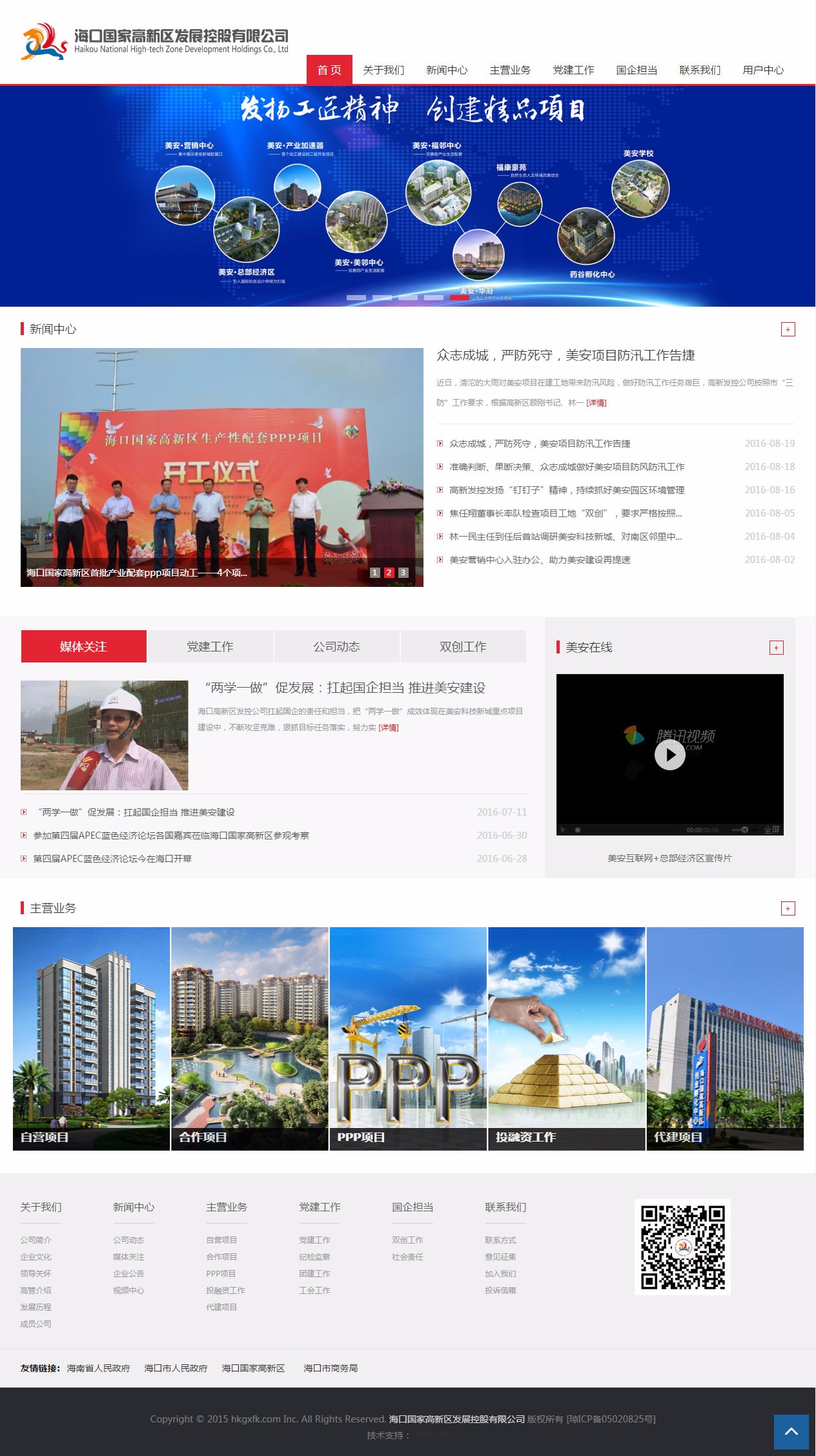View the 投融资工作 tile
The height and width of the screenshot is (1456, 816).
pos(566,1038)
